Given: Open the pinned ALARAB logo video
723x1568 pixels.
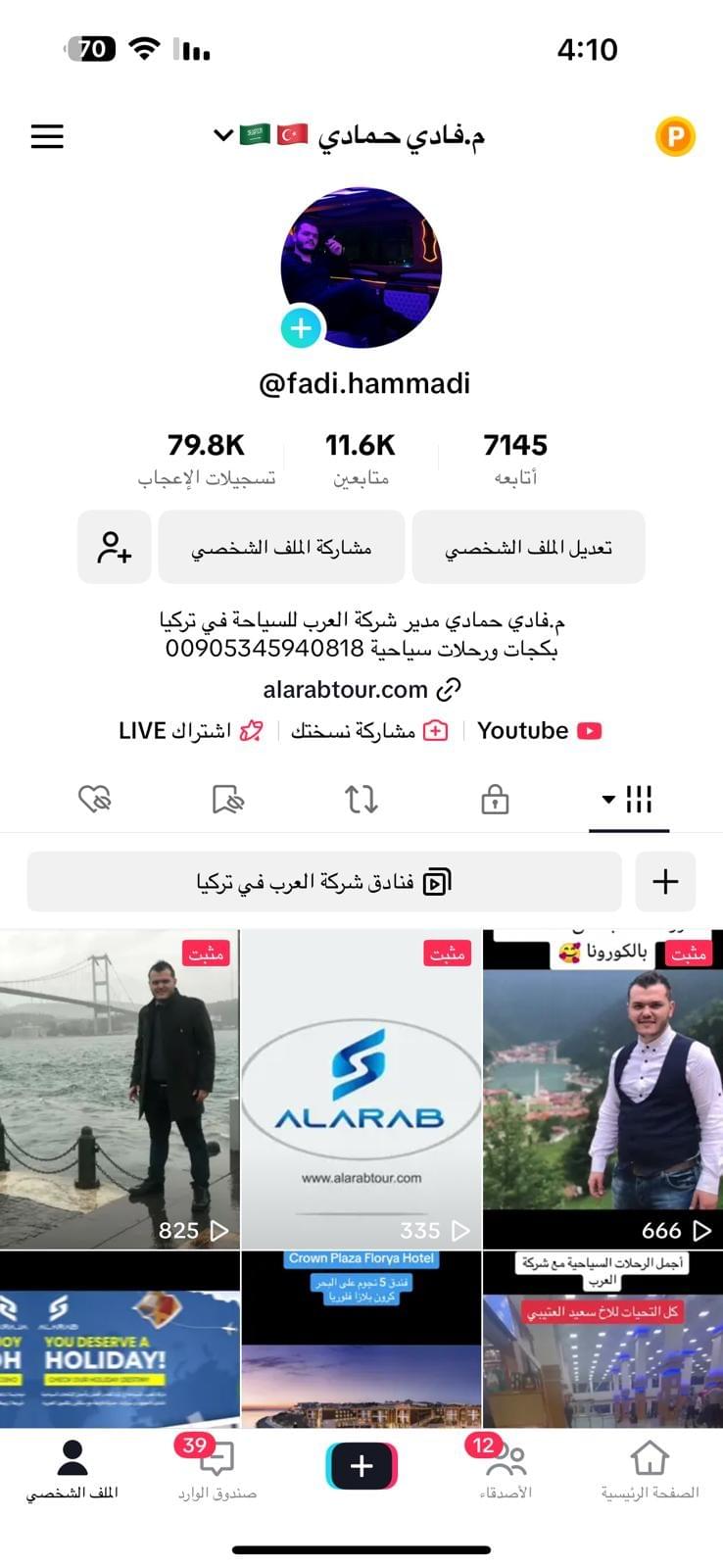Looking at the screenshot, I should pos(361,1088).
